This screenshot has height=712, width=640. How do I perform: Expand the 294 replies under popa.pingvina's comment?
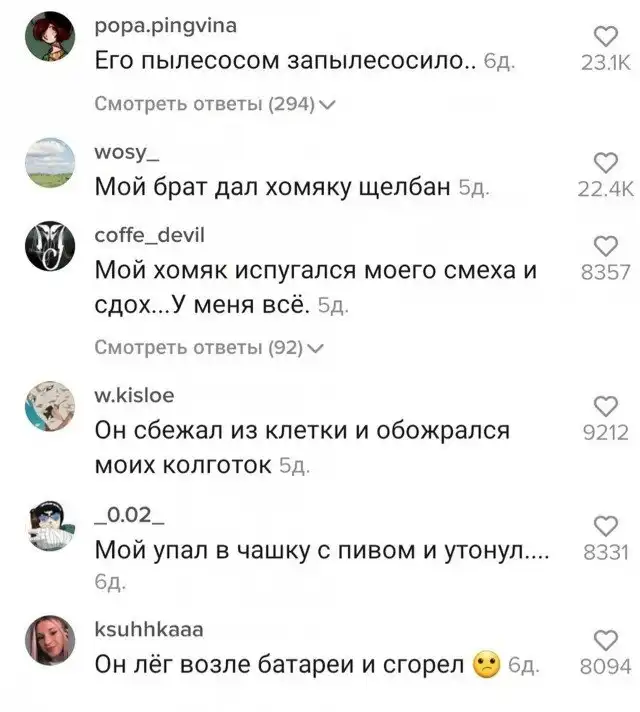coord(214,103)
